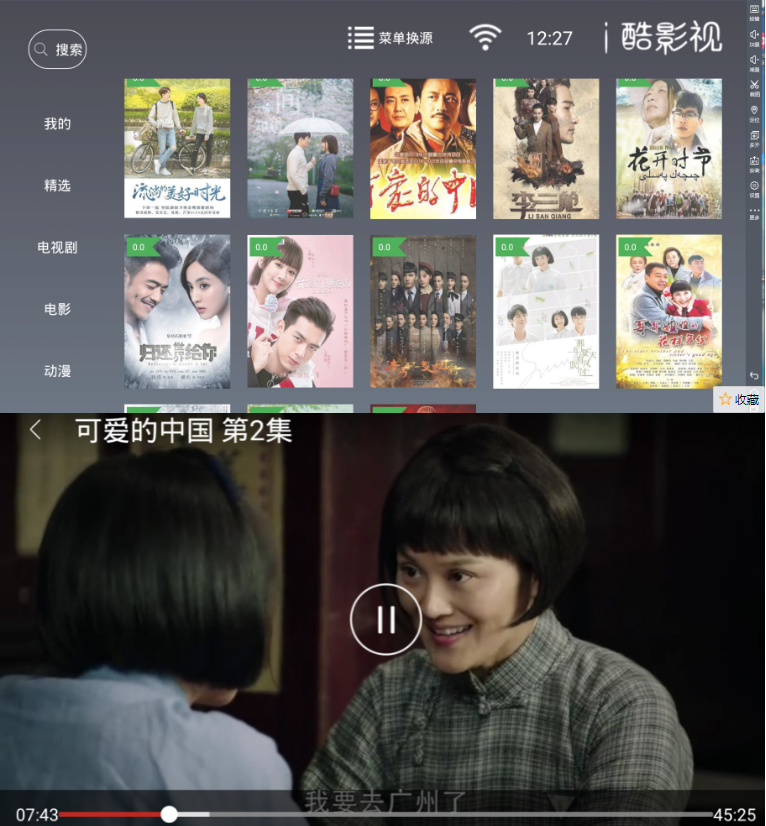Switch to the 电影 section
The width and height of the screenshot is (766, 826).
click(x=57, y=309)
